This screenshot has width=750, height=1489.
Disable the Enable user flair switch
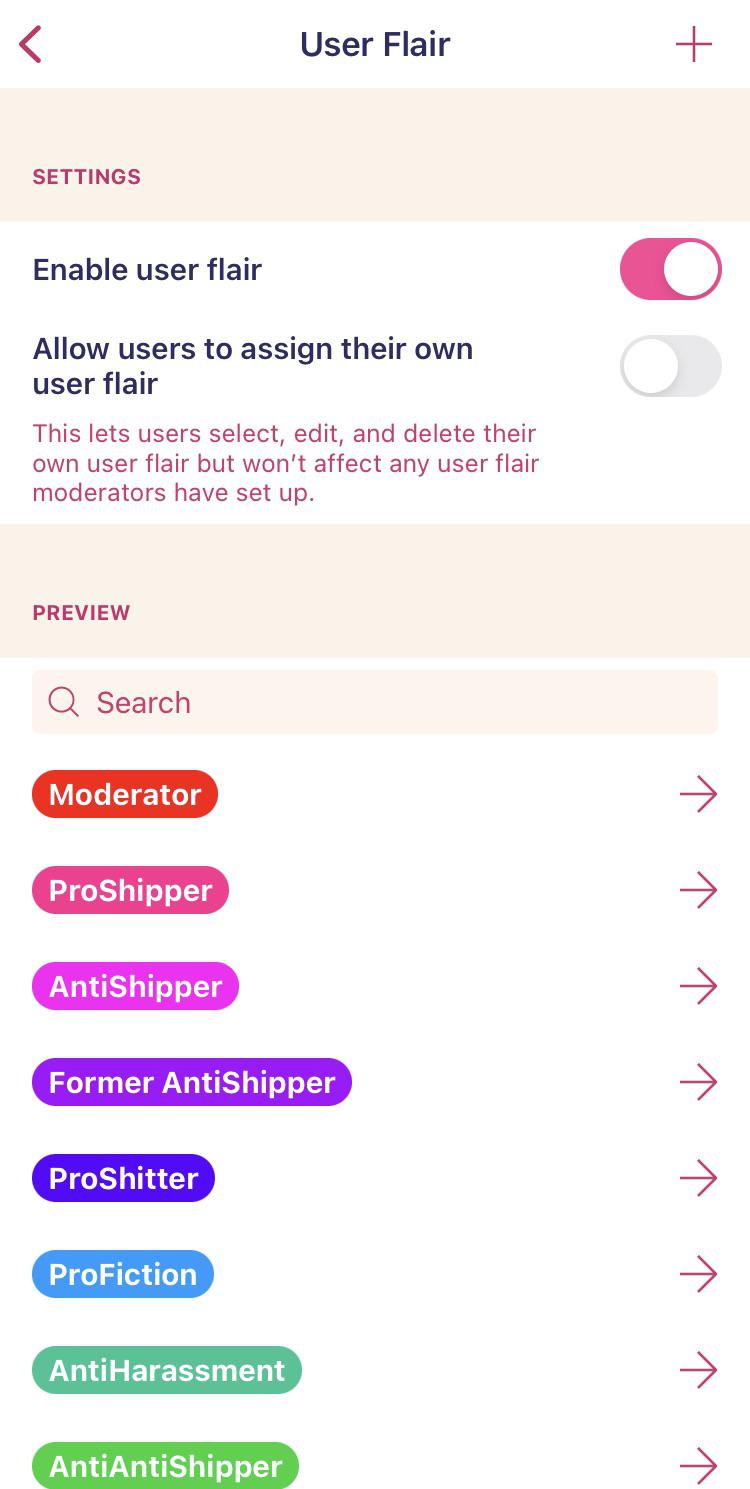click(x=670, y=269)
